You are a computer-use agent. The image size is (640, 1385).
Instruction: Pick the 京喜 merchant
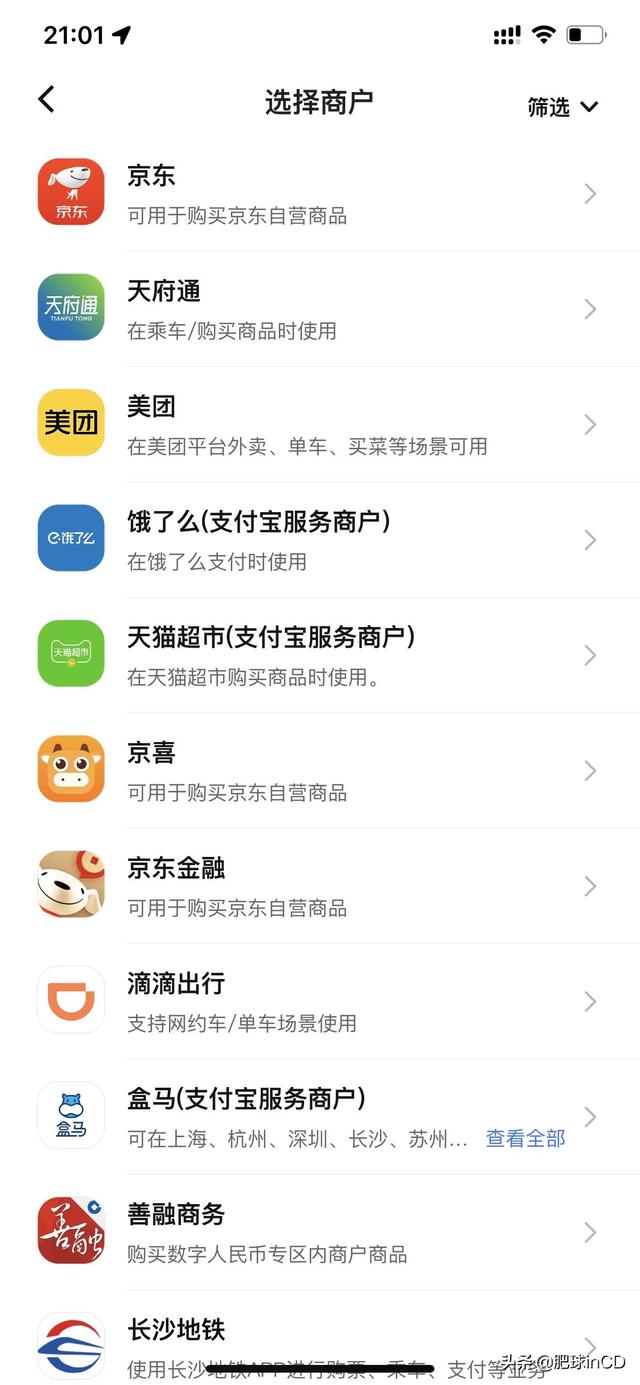(x=320, y=770)
